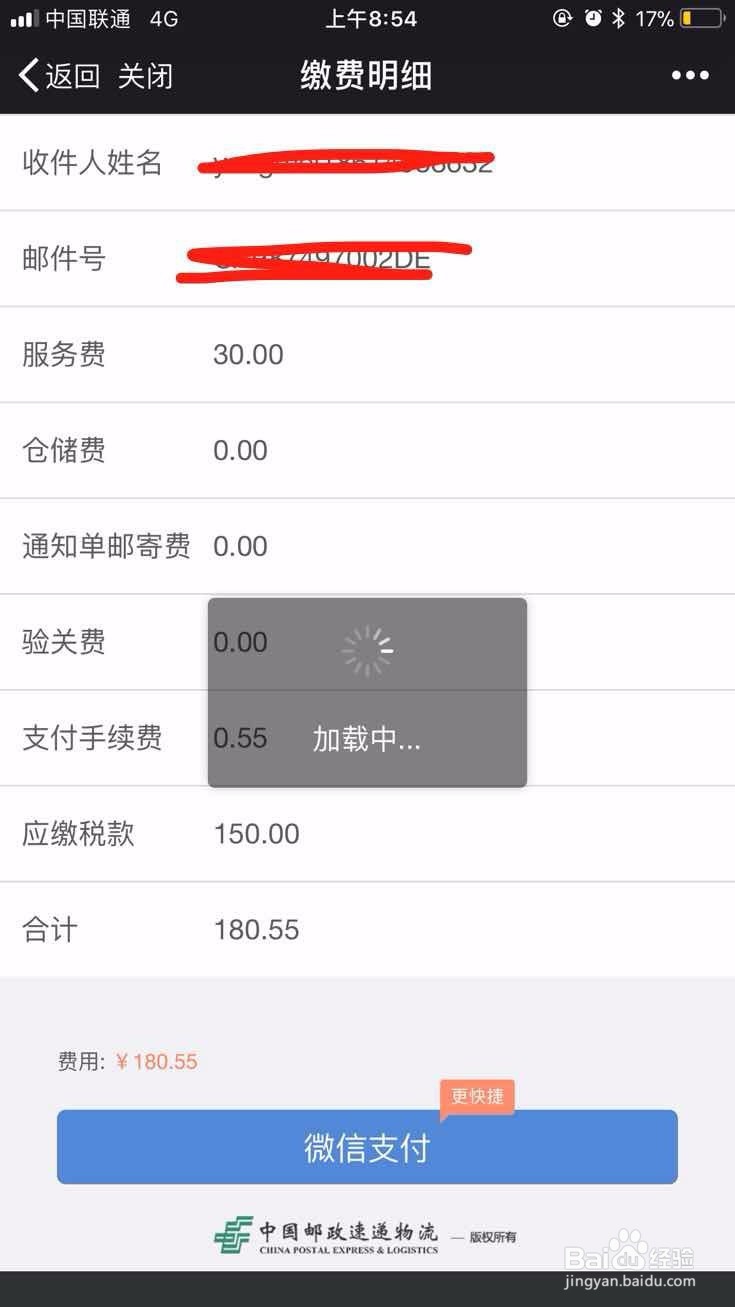Tap the 缴费明细 title

coord(367,75)
